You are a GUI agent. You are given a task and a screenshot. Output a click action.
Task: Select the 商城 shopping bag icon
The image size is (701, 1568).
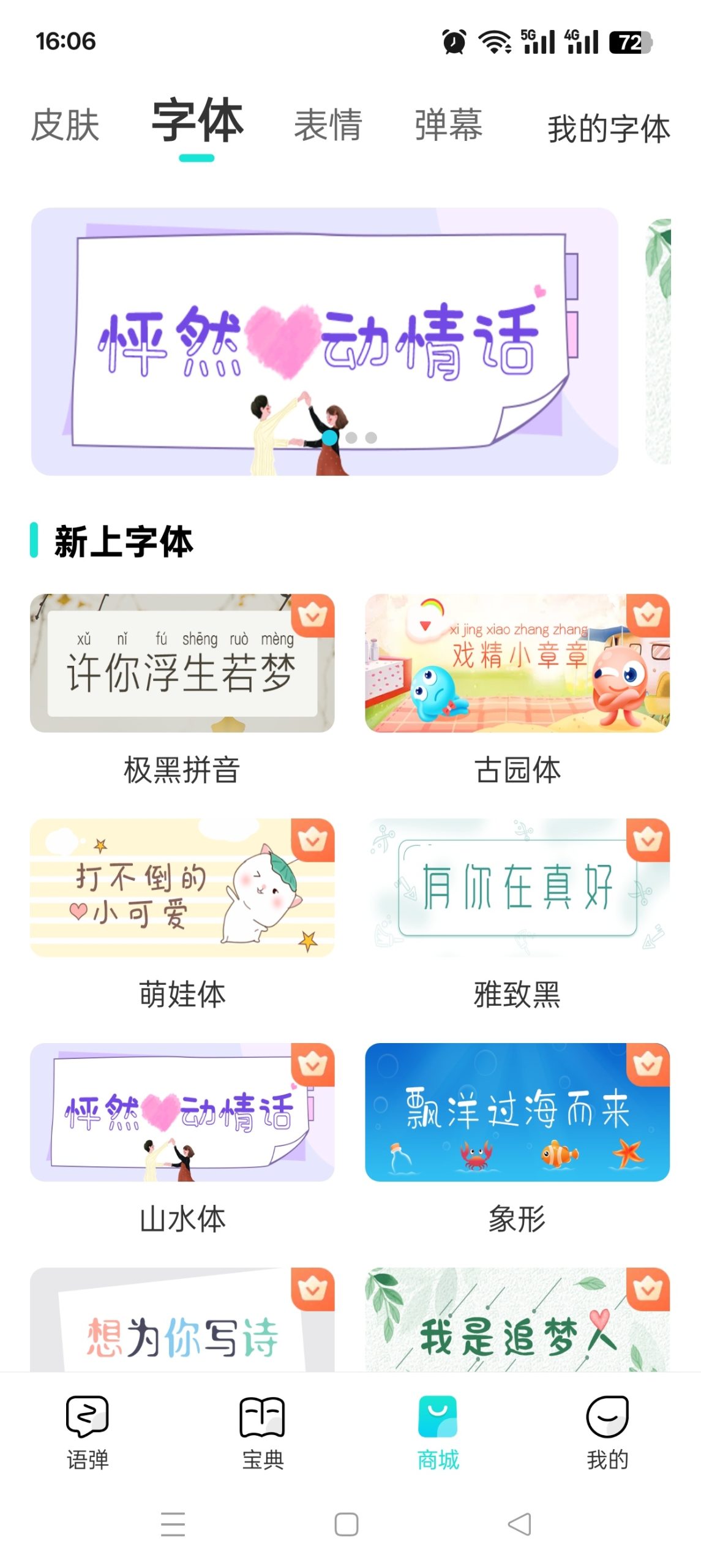(x=438, y=1415)
